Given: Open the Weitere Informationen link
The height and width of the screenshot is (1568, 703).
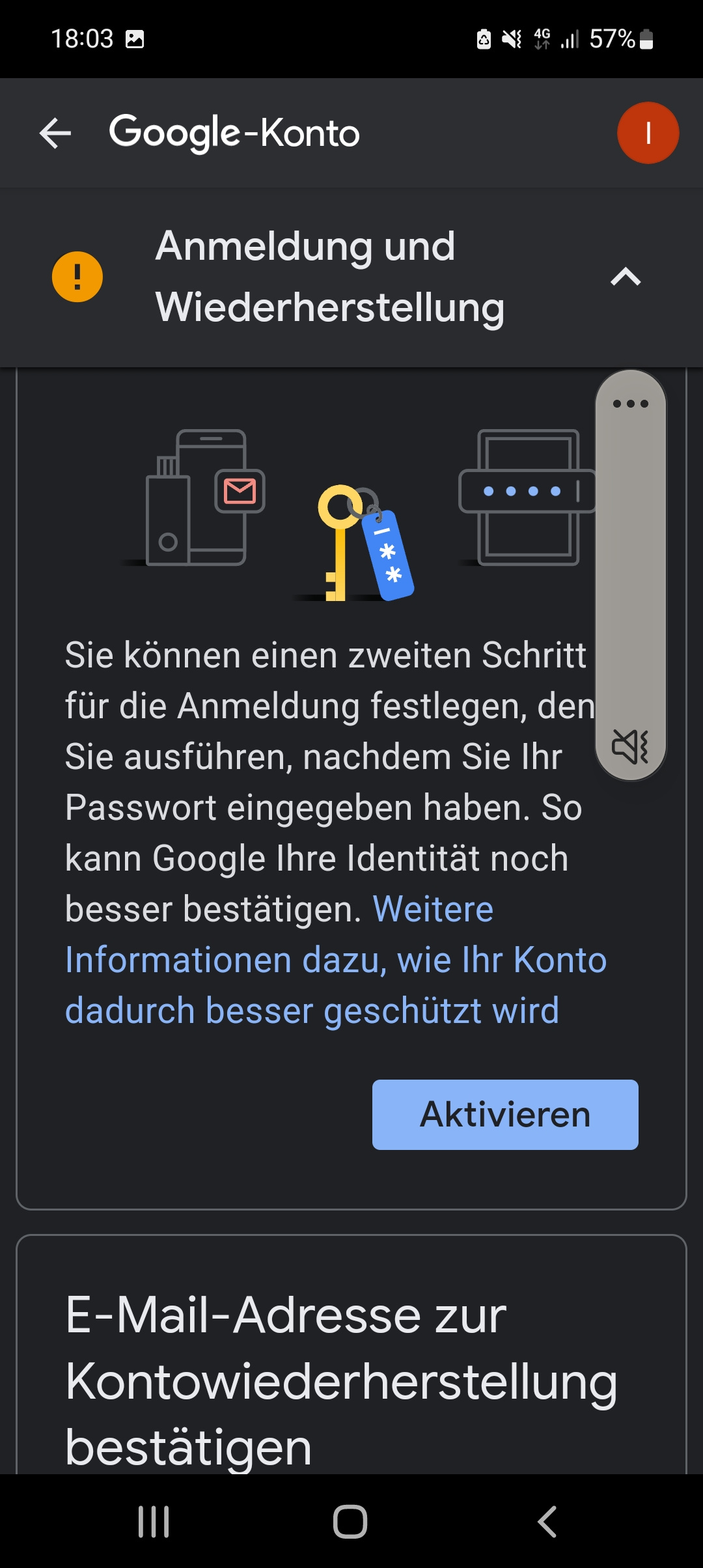Looking at the screenshot, I should (336, 960).
